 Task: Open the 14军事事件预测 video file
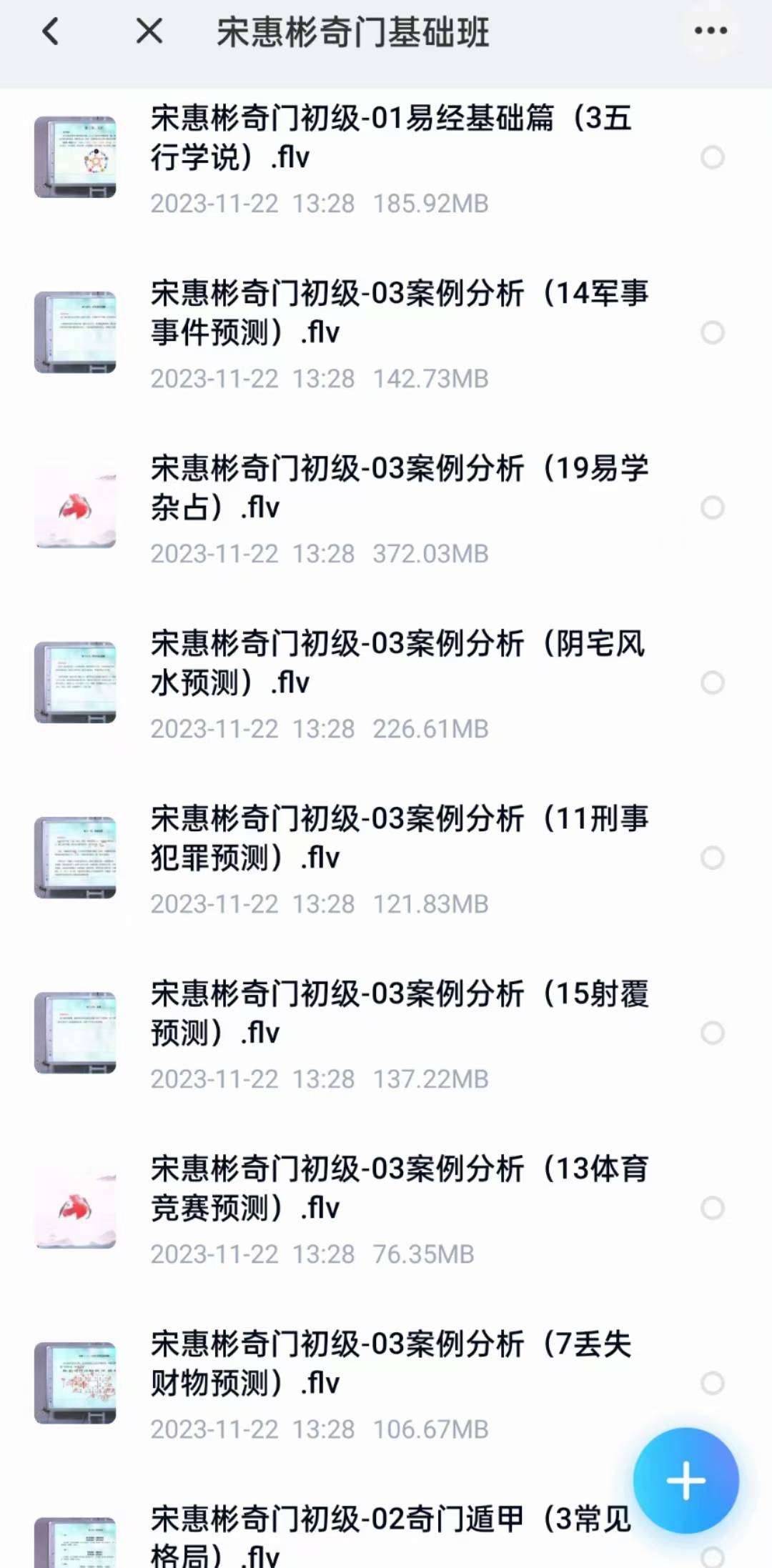399,313
